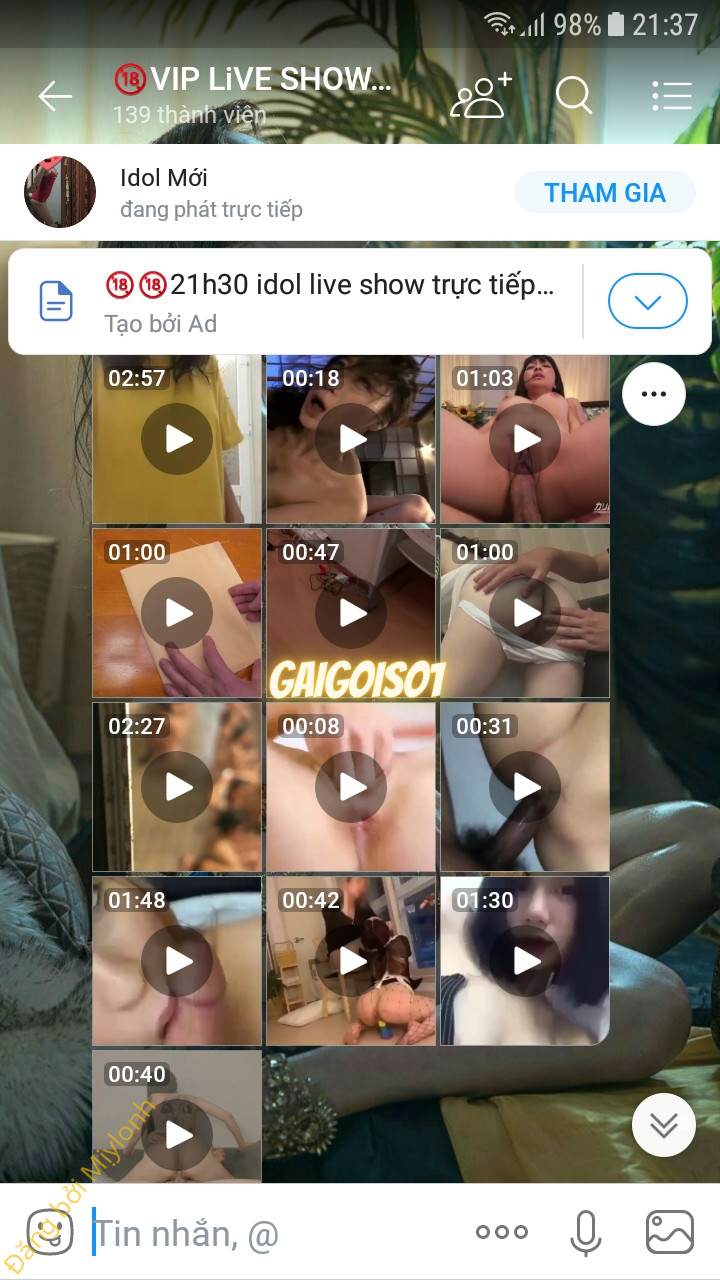Open the three-dot options beside the media message

[654, 394]
